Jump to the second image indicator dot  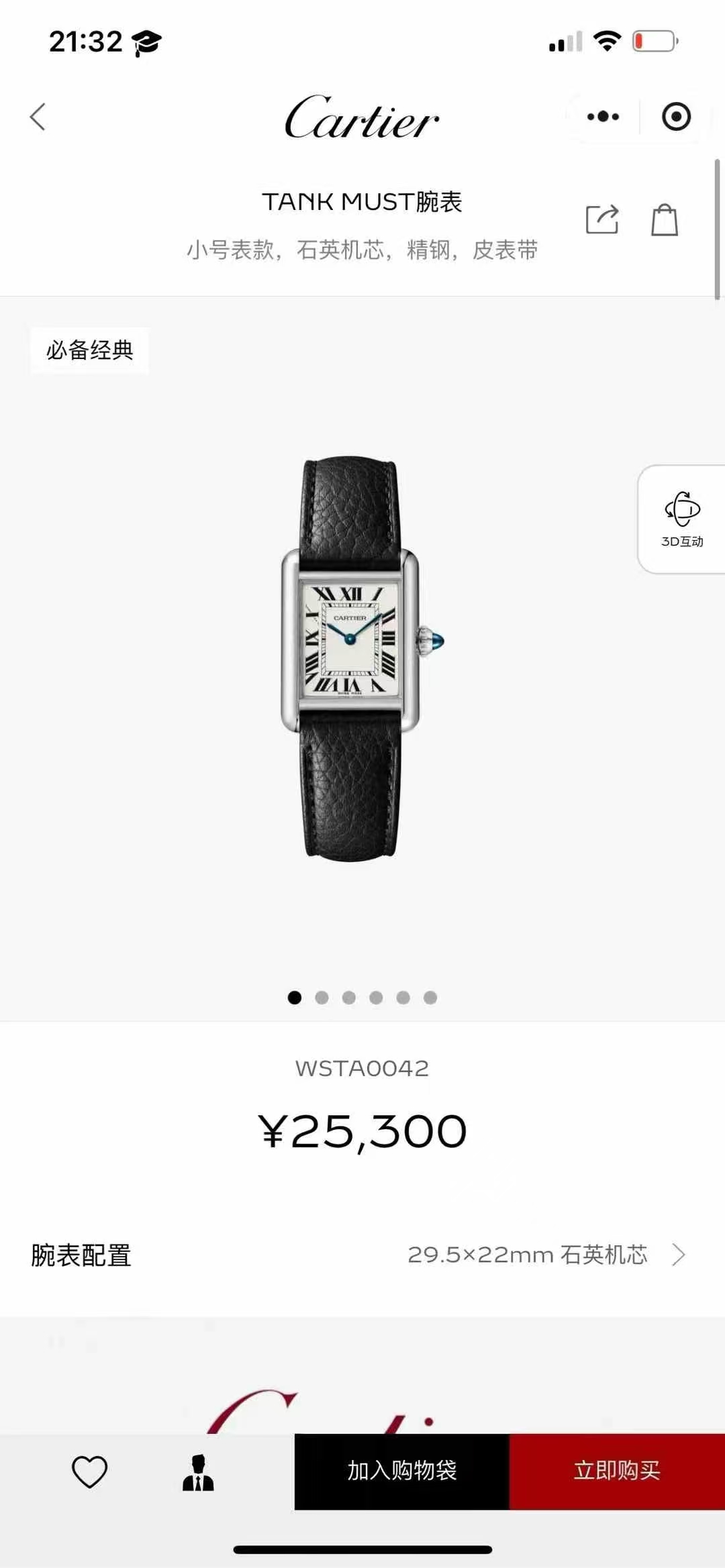tap(322, 998)
